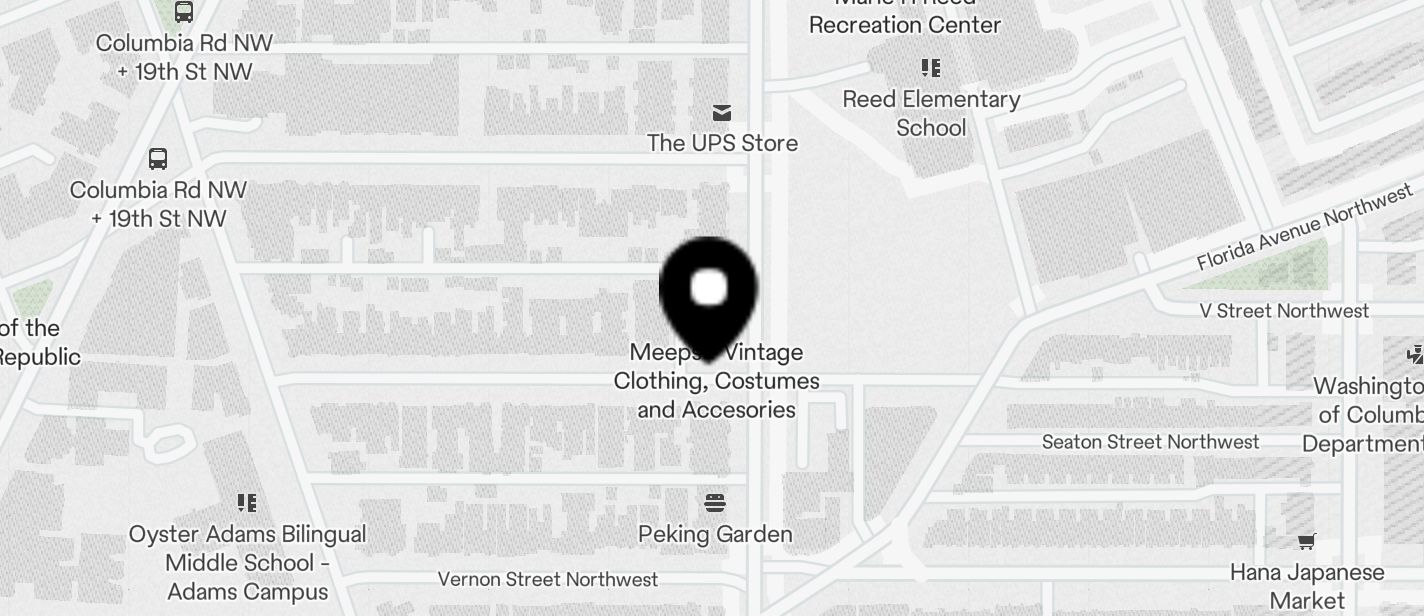Open the Reed Elementary School marker
This screenshot has height=616, width=1424.
(931, 69)
